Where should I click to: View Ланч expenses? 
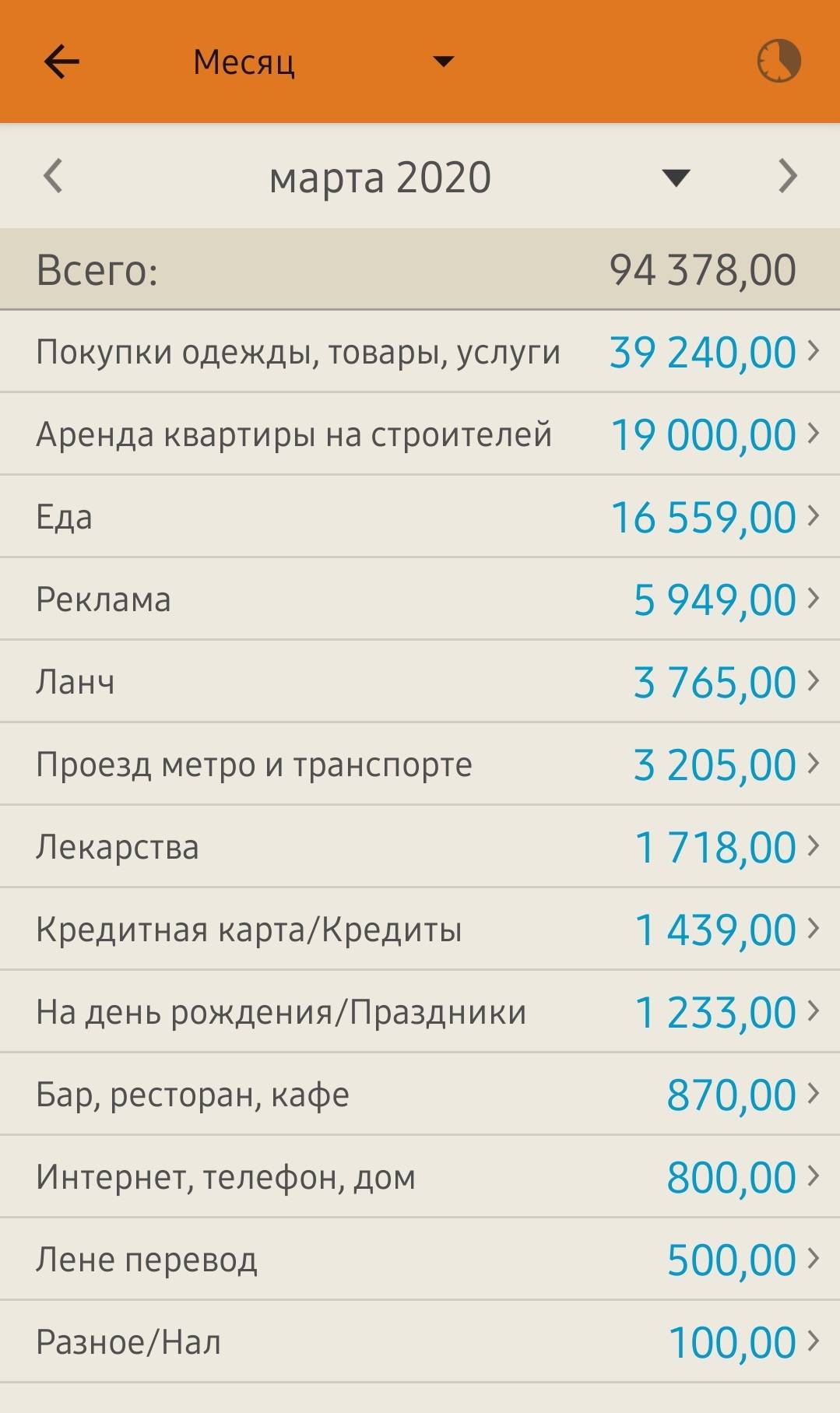(x=420, y=682)
